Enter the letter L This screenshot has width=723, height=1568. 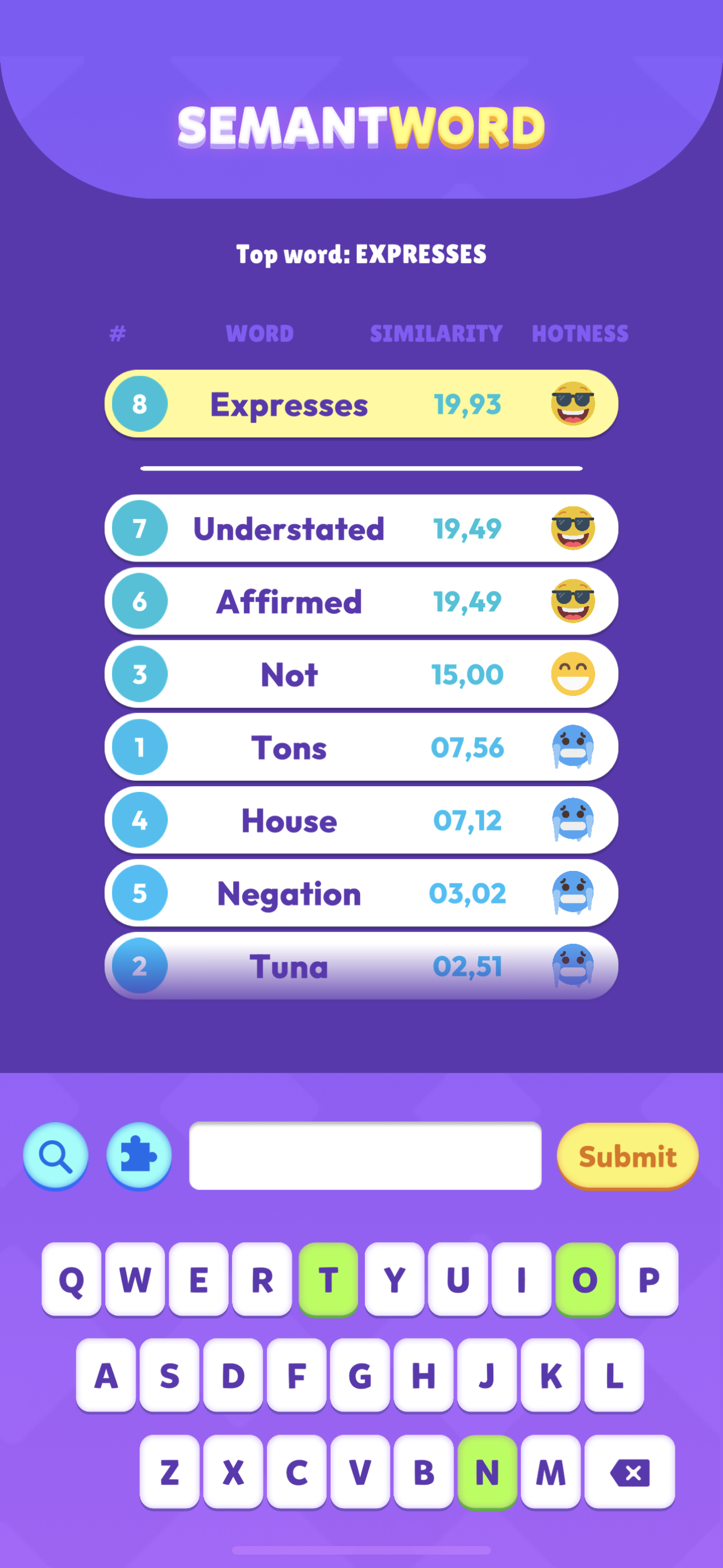[x=614, y=1375]
